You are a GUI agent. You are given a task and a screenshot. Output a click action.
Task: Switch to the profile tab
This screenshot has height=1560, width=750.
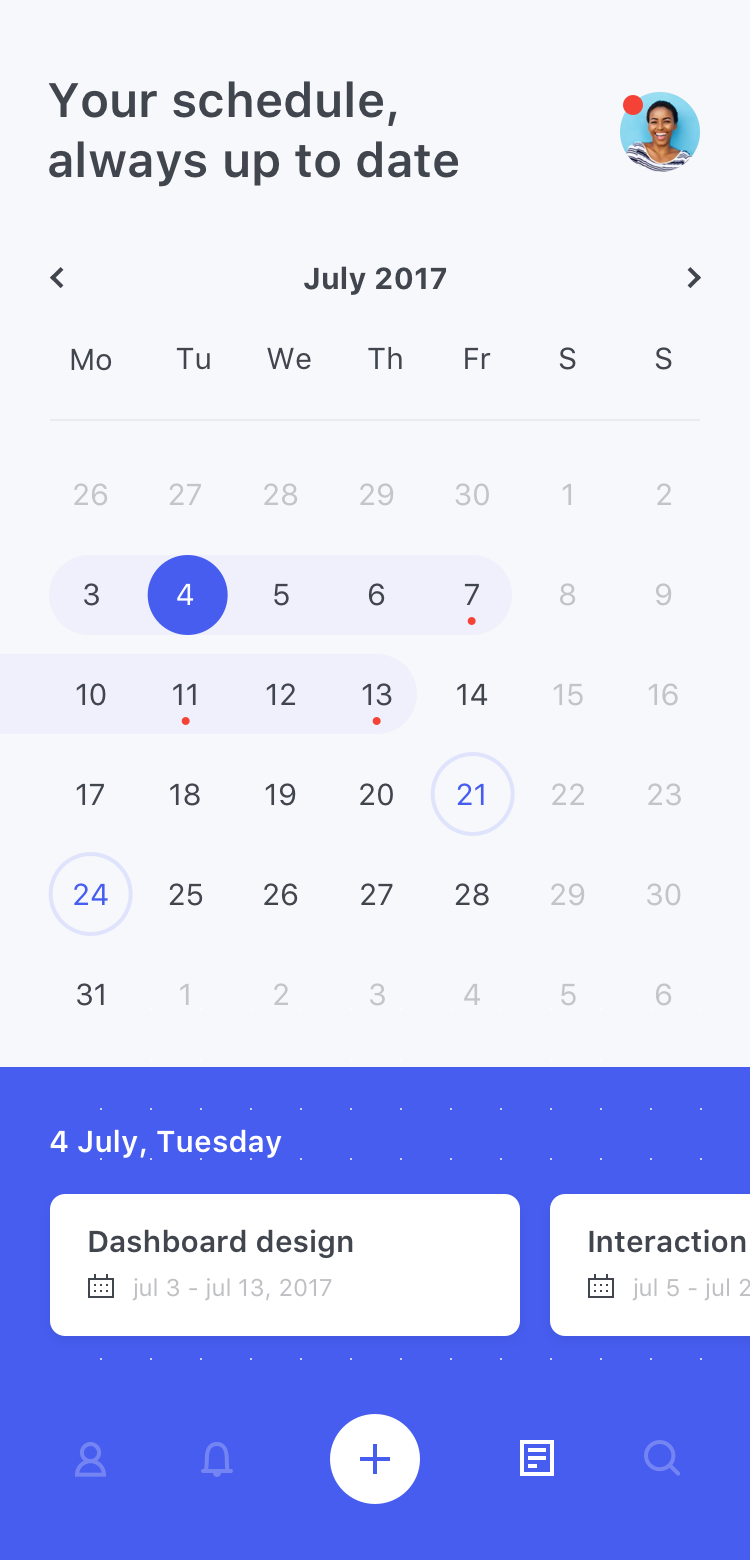click(x=90, y=1459)
